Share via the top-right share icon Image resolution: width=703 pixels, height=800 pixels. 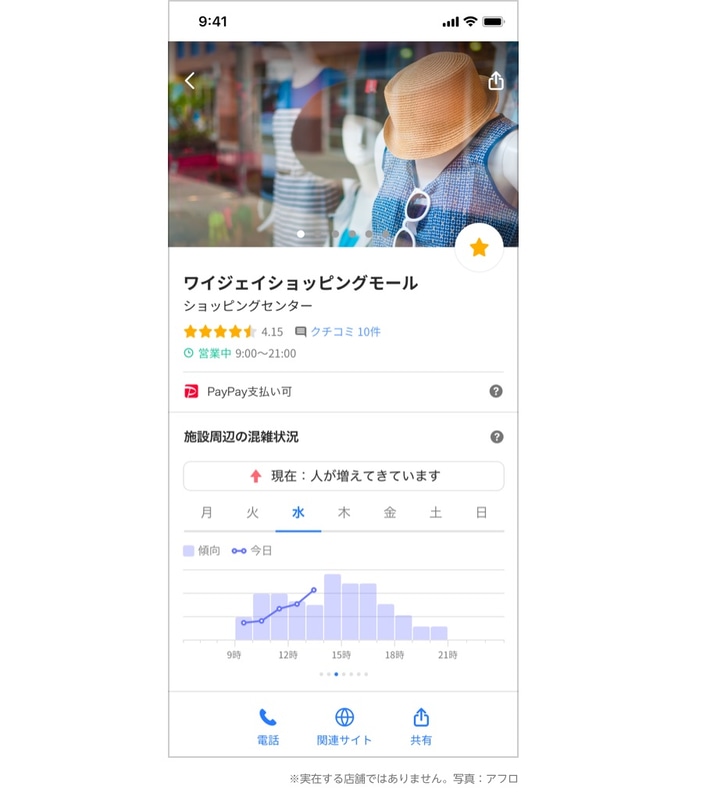point(496,81)
